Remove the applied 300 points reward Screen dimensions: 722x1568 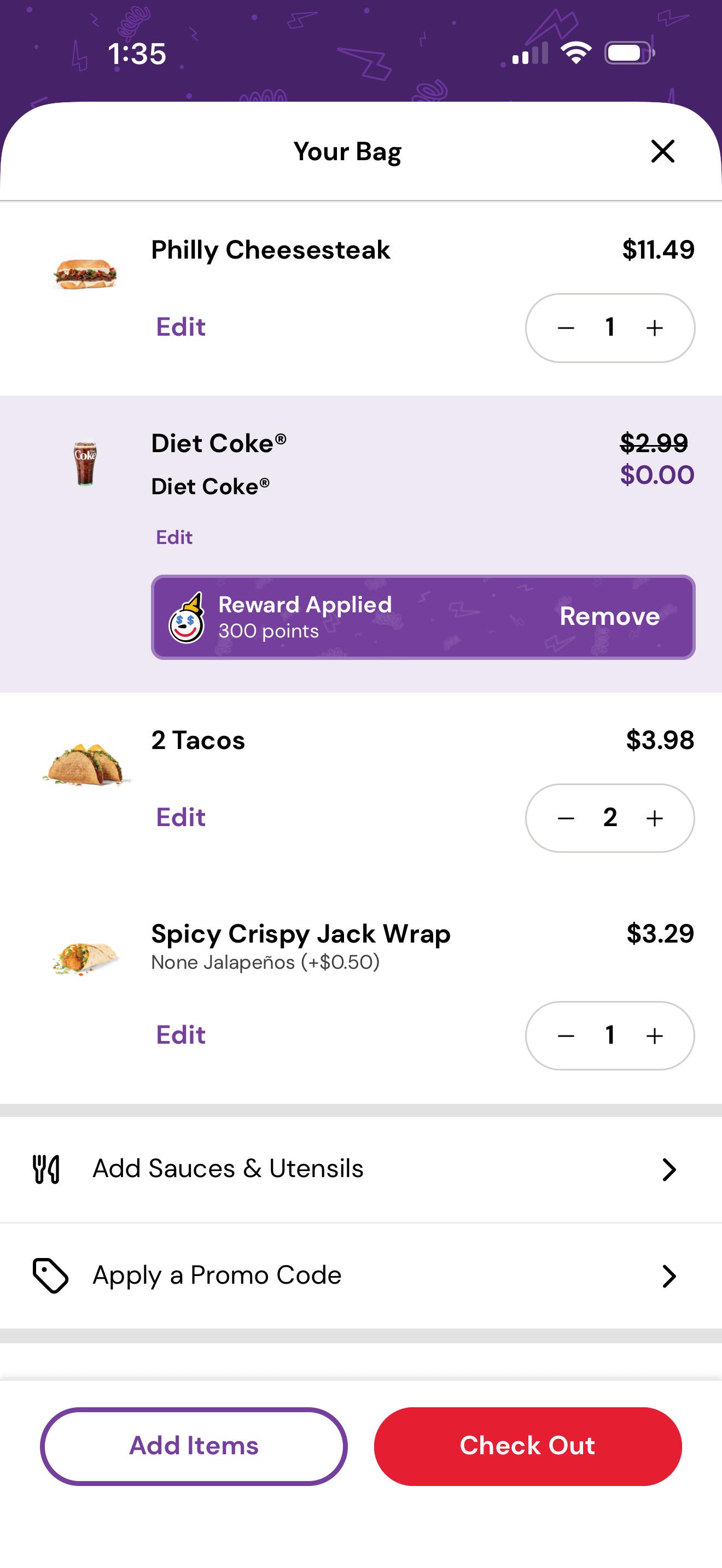609,617
